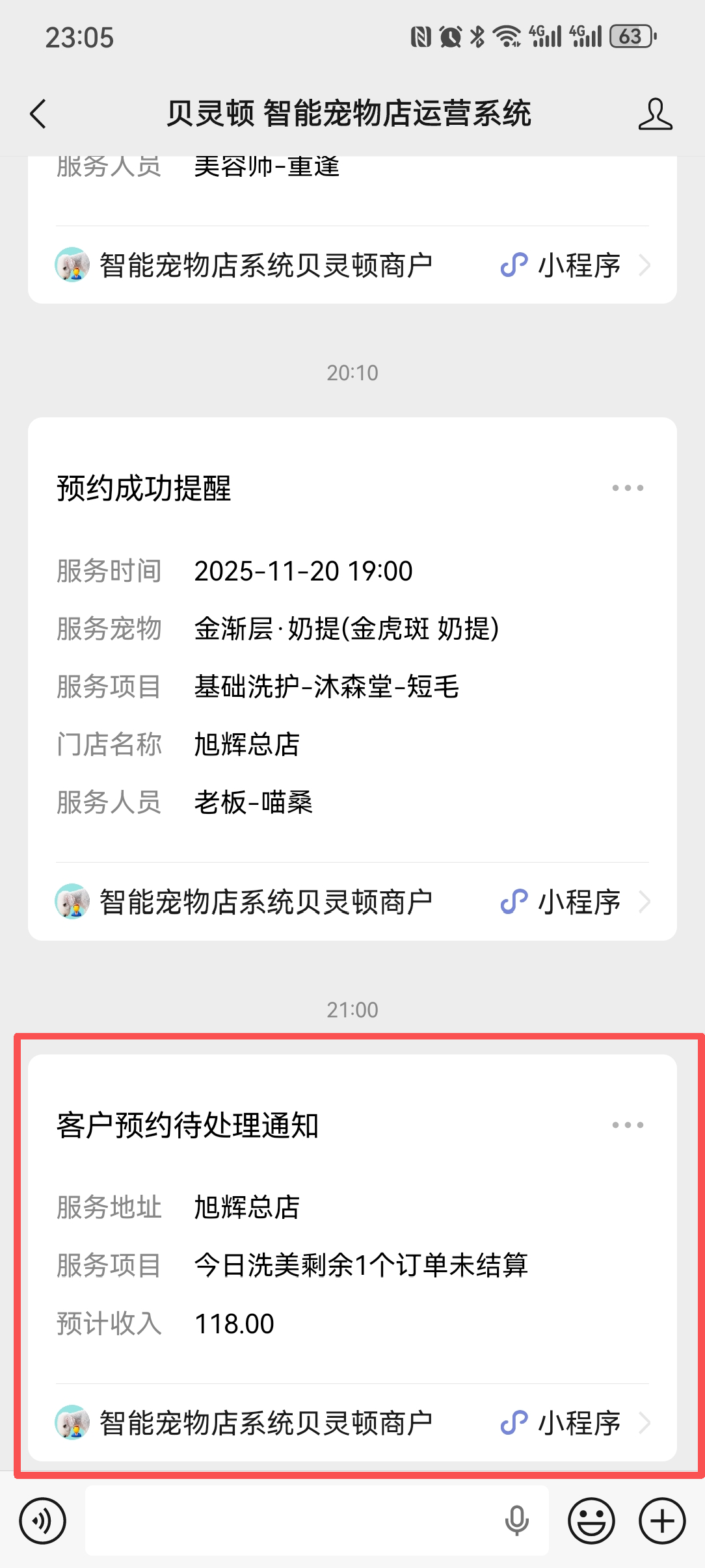This screenshot has height=1568, width=705.
Task: Start voice input with the microphone
Action: [517, 1521]
